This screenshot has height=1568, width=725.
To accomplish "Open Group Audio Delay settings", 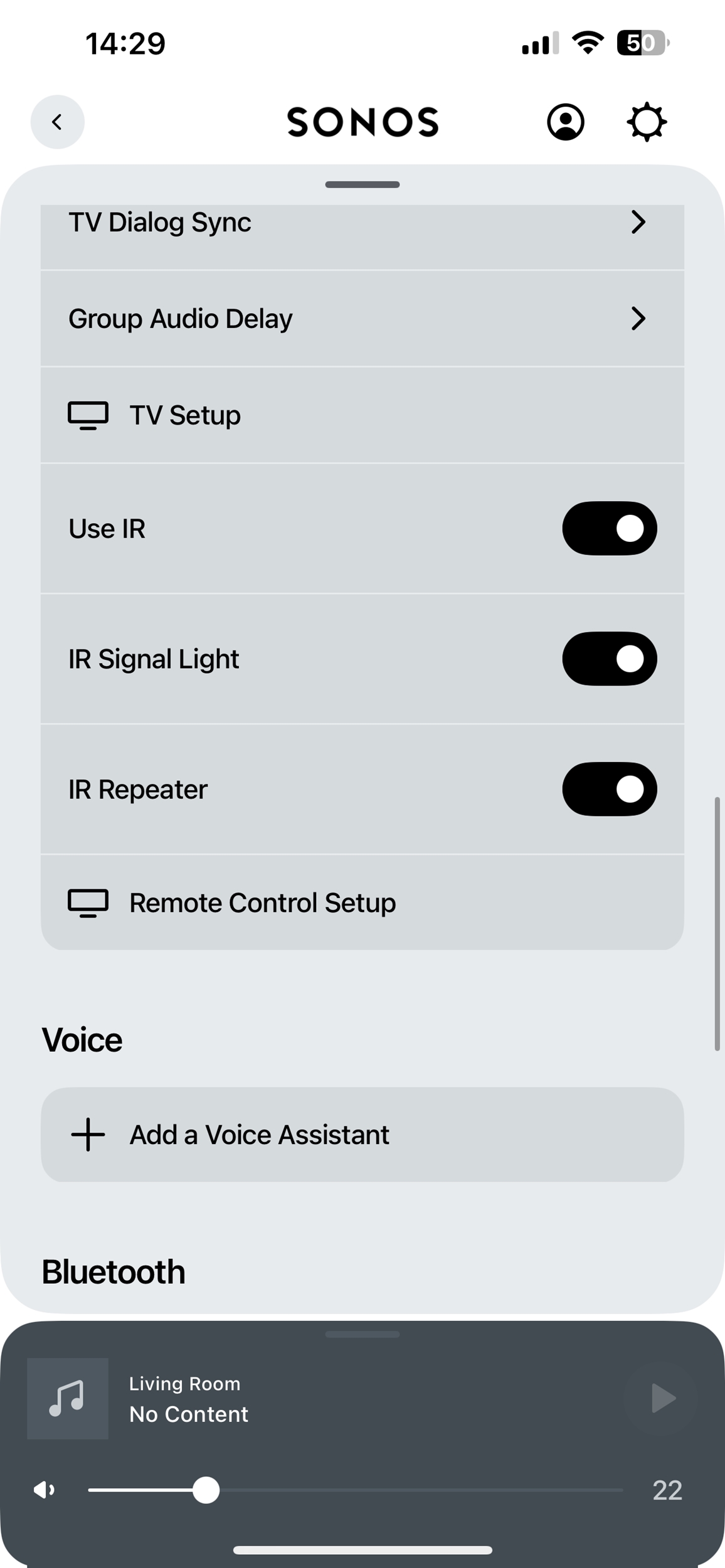I will click(x=362, y=319).
